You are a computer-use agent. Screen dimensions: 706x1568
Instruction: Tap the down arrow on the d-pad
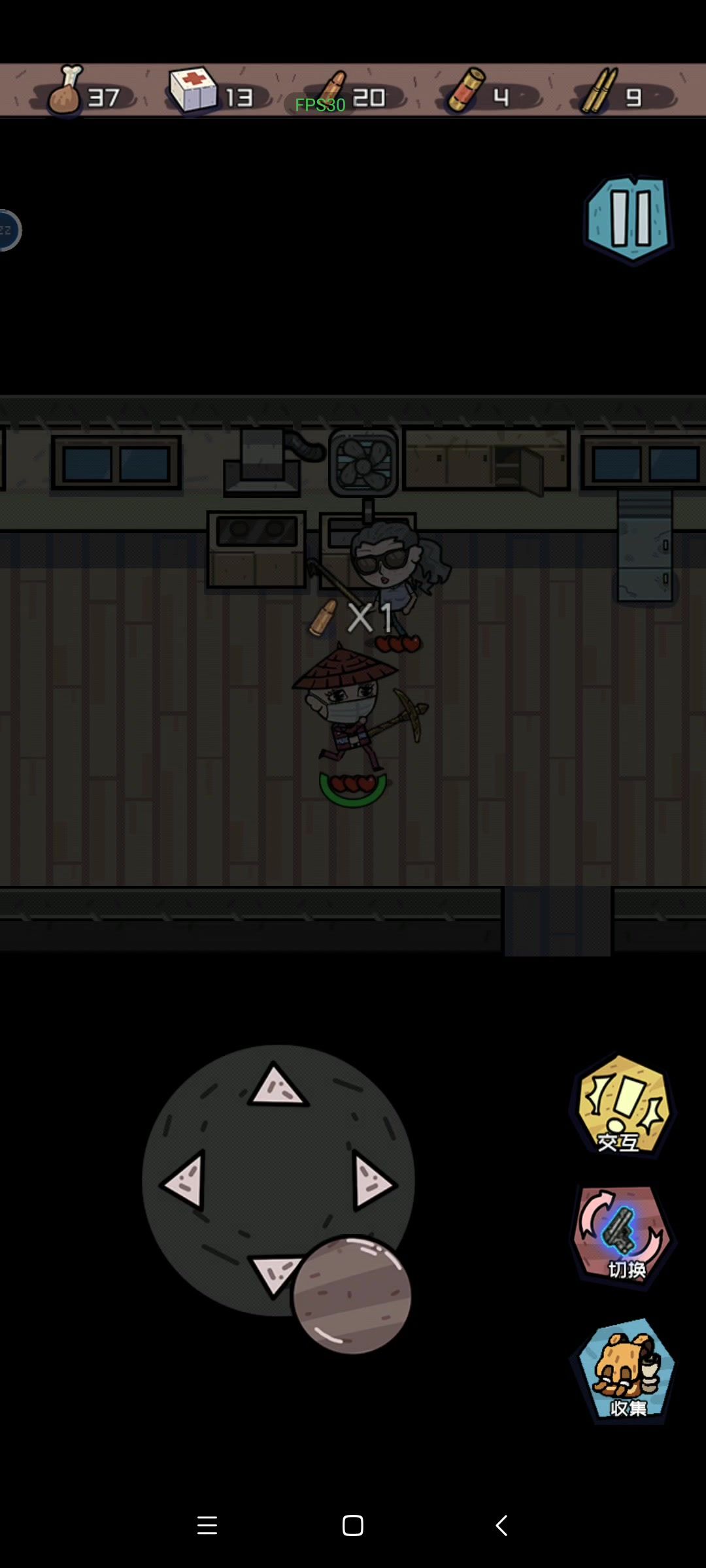[x=273, y=1274]
